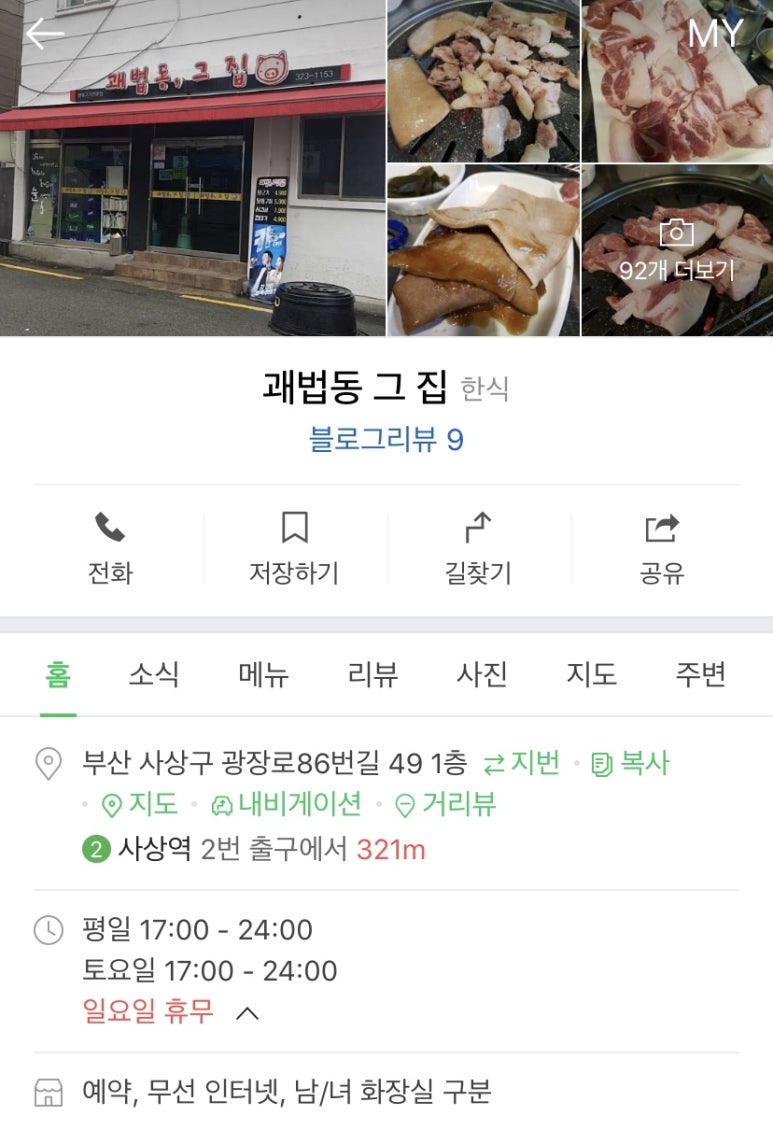Open 거리뷰 street view
Viewport: 773px width, 1130px height.
446,805
